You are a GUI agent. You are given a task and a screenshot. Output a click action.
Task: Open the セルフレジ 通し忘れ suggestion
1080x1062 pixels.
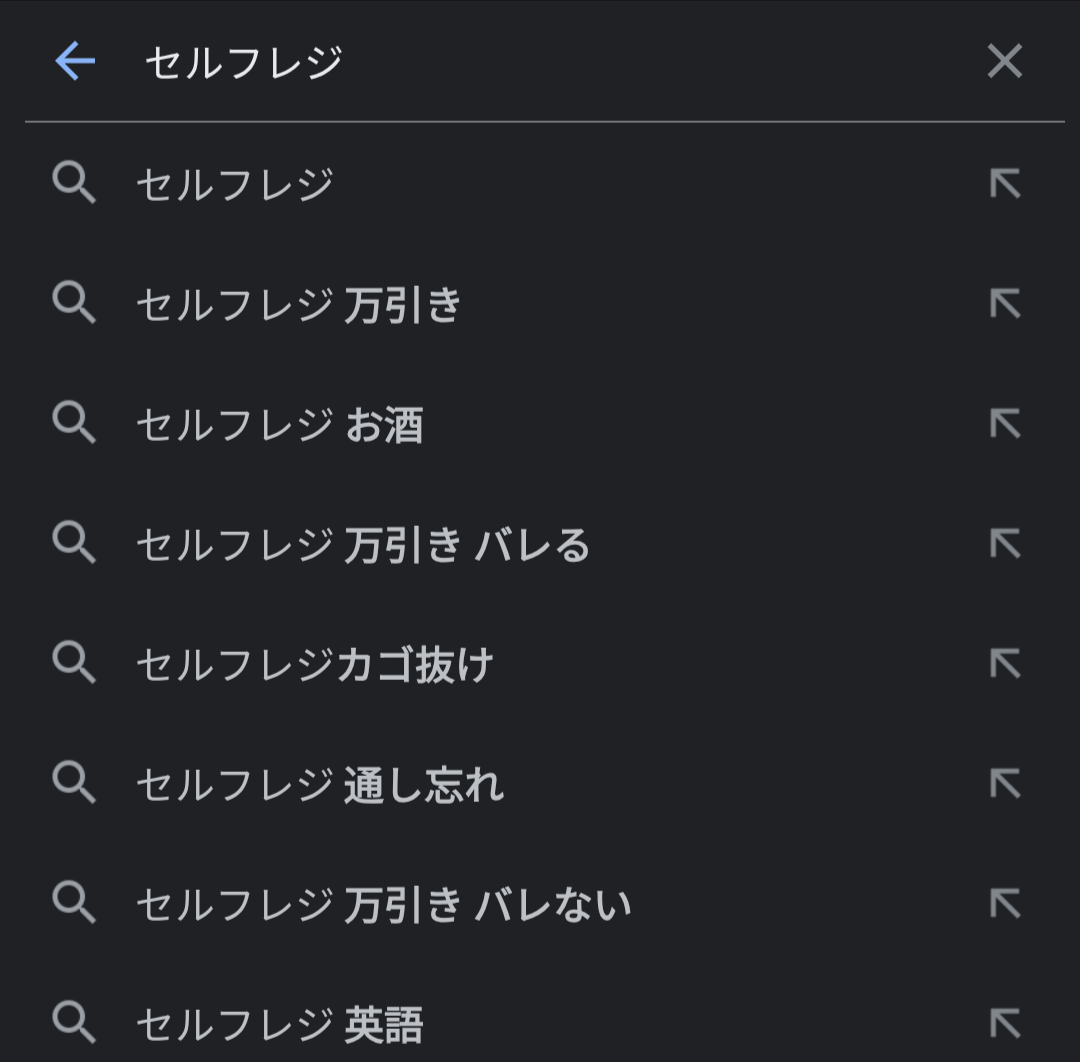tap(320, 785)
